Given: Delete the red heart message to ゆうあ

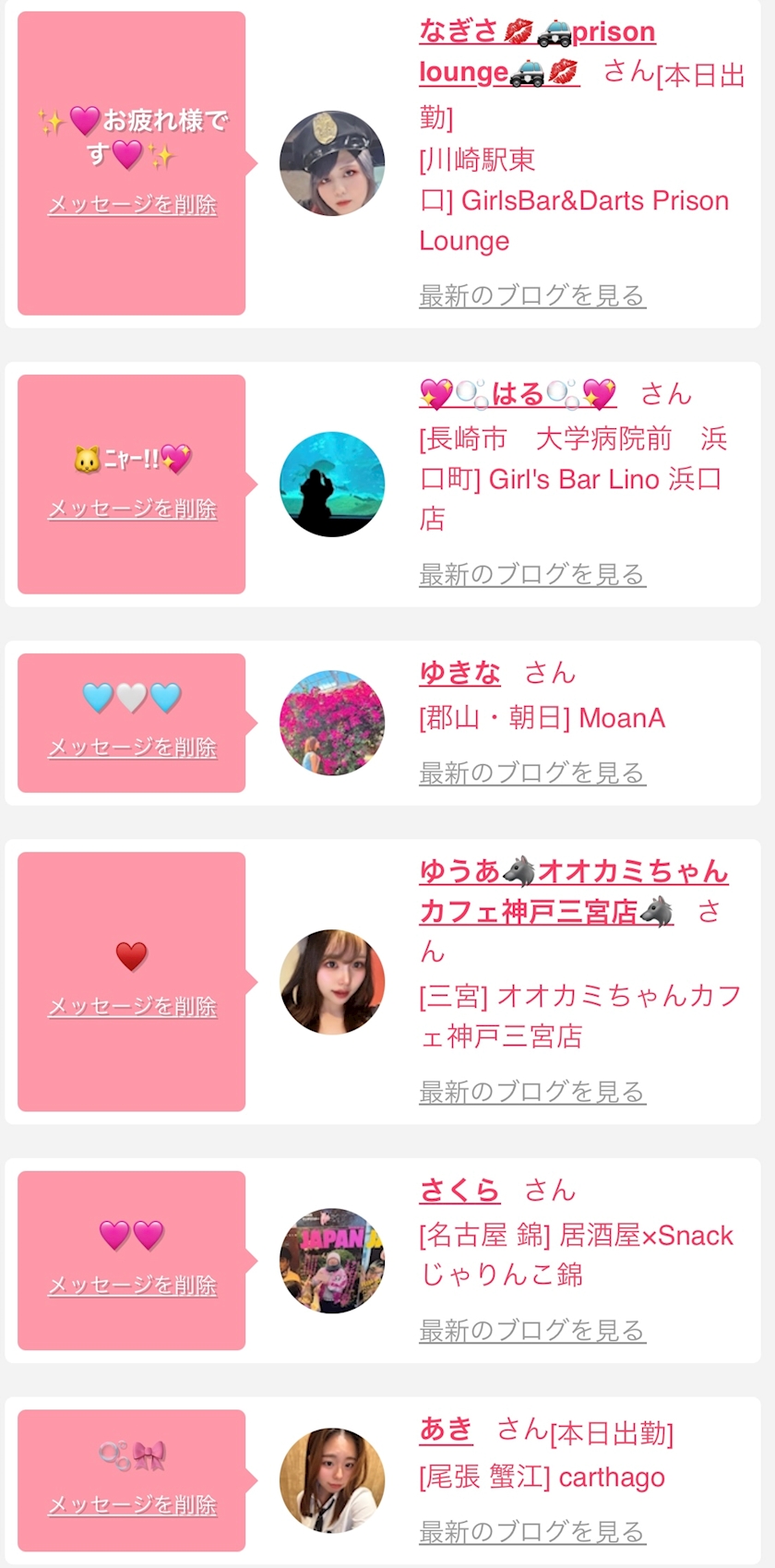Looking at the screenshot, I should 132,1007.
